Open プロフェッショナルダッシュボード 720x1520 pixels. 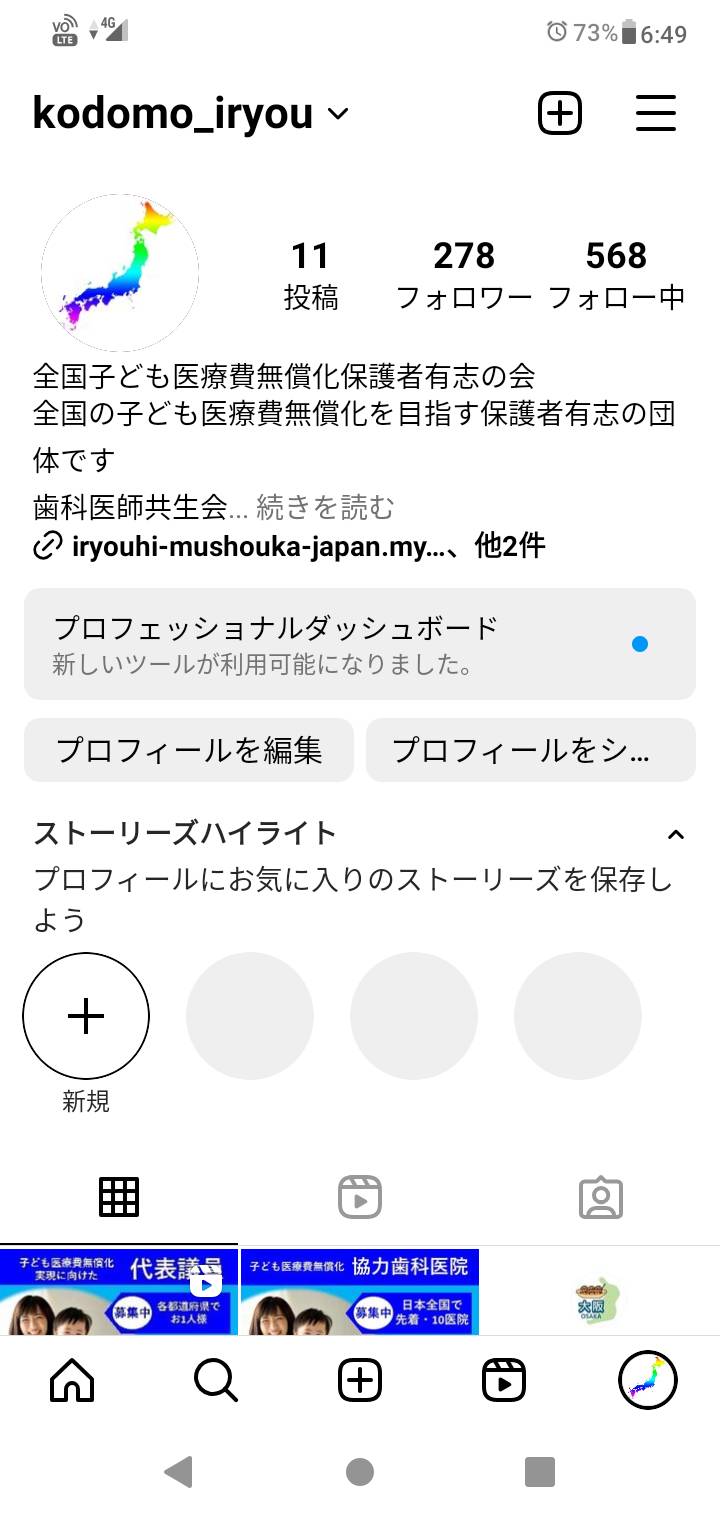click(x=360, y=644)
